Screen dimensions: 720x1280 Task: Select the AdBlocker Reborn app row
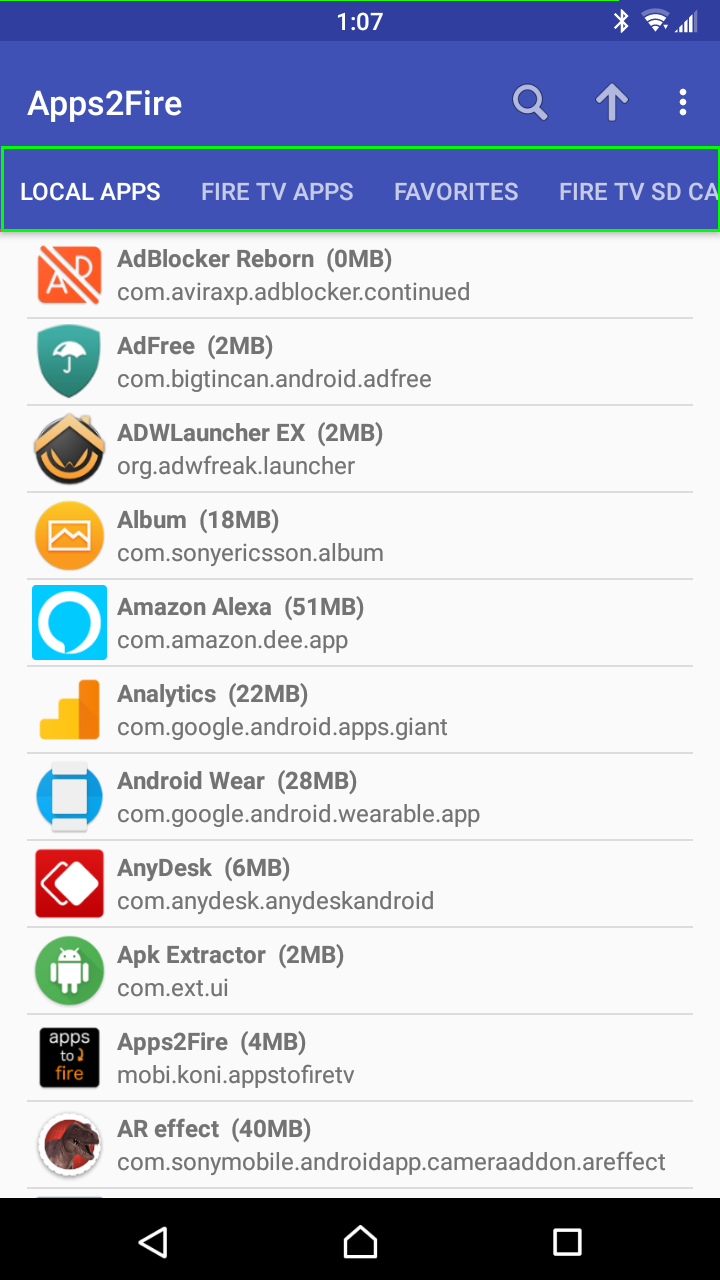[x=360, y=275]
